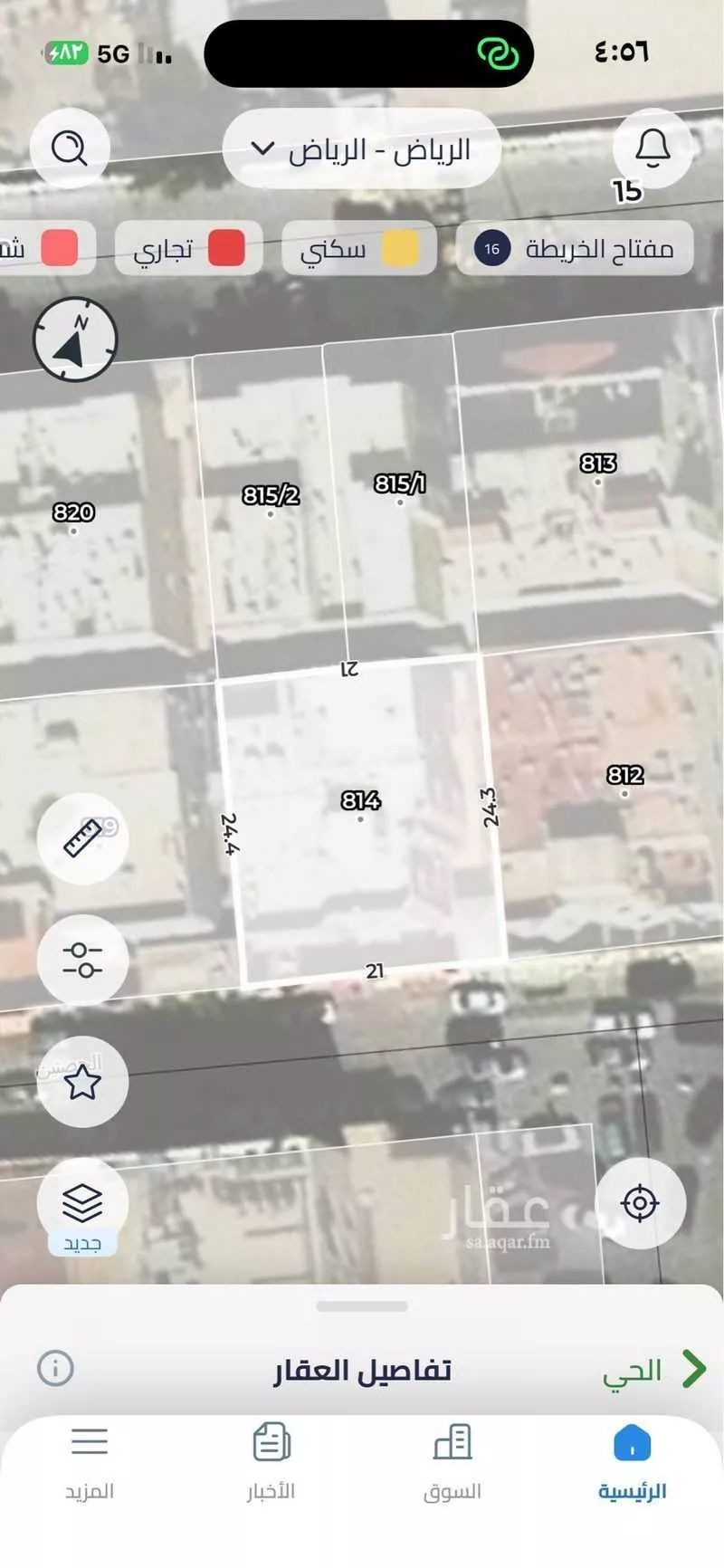Tap the تفاصيل العقار details button
The image size is (724, 1568).
(x=362, y=1369)
